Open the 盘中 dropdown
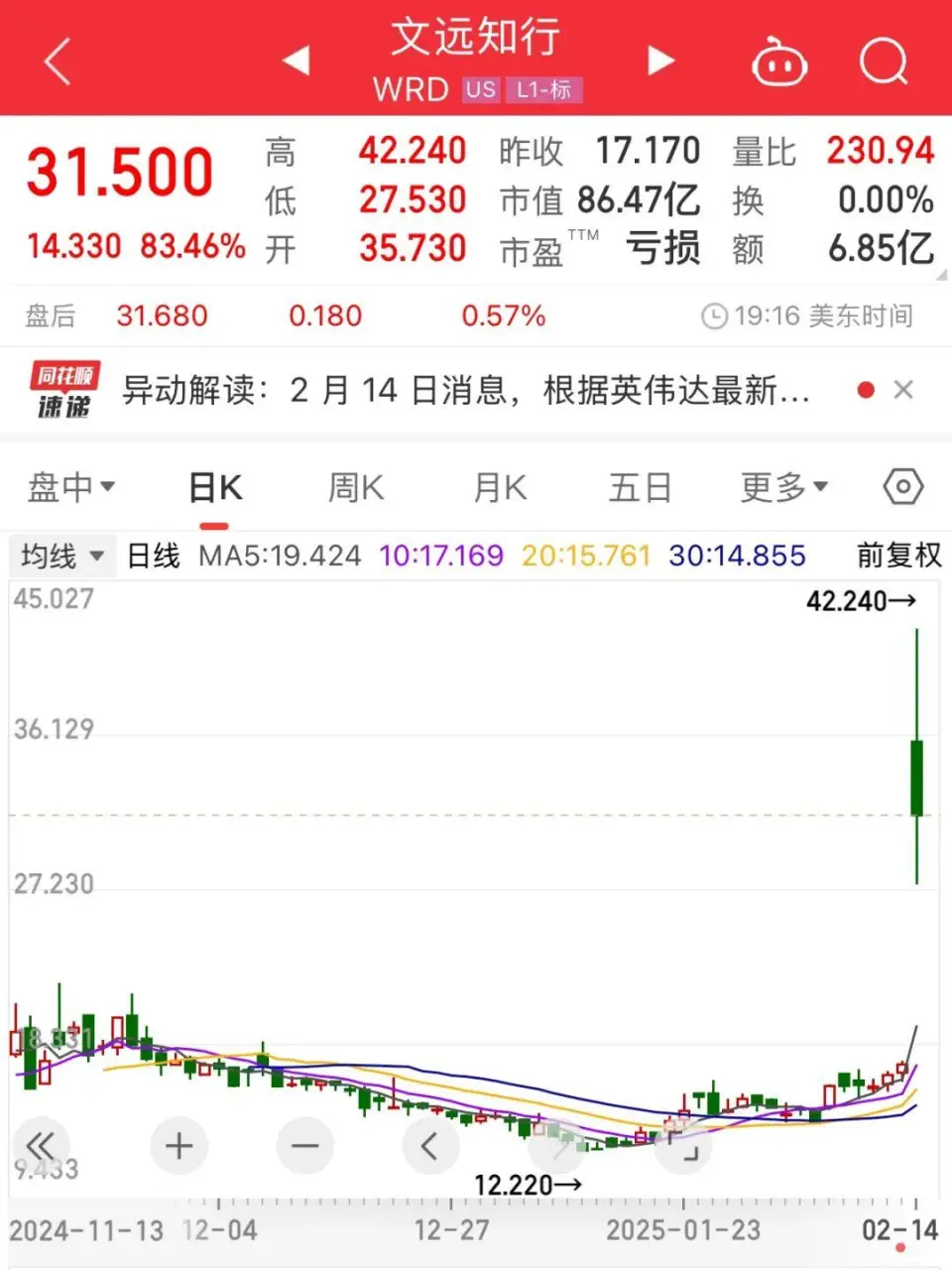This screenshot has height=1270, width=952. click(71, 487)
